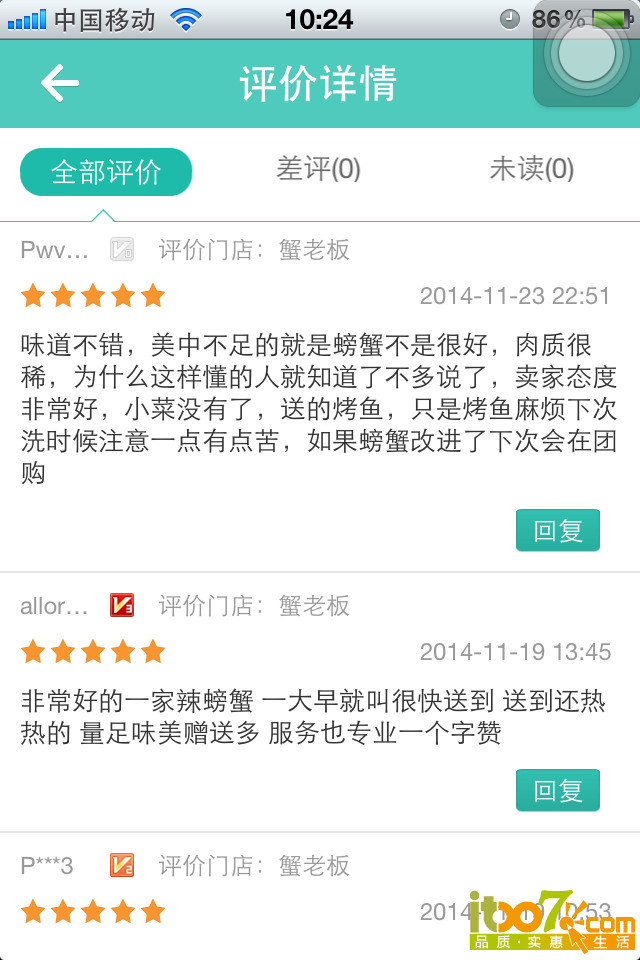Tap 回复 on the Pwv… review

[x=557, y=530]
